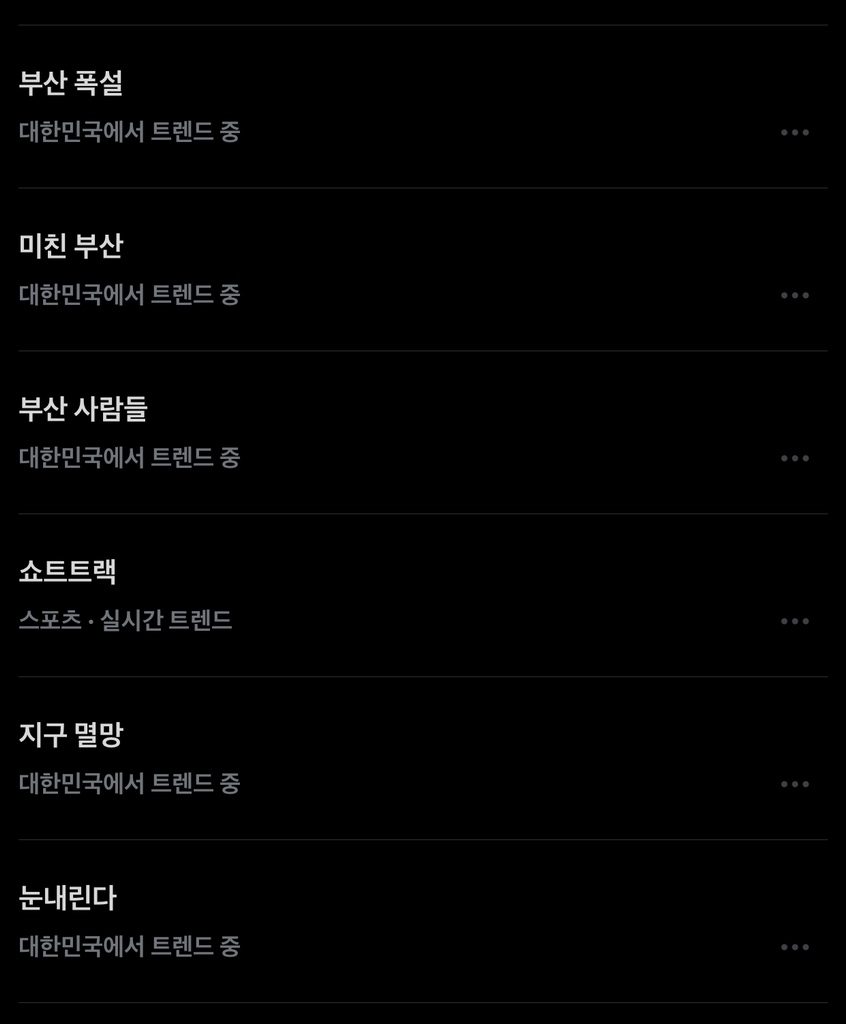The width and height of the screenshot is (846, 1024).
Task: Open more options for 부산 사람들
Action: [795, 458]
